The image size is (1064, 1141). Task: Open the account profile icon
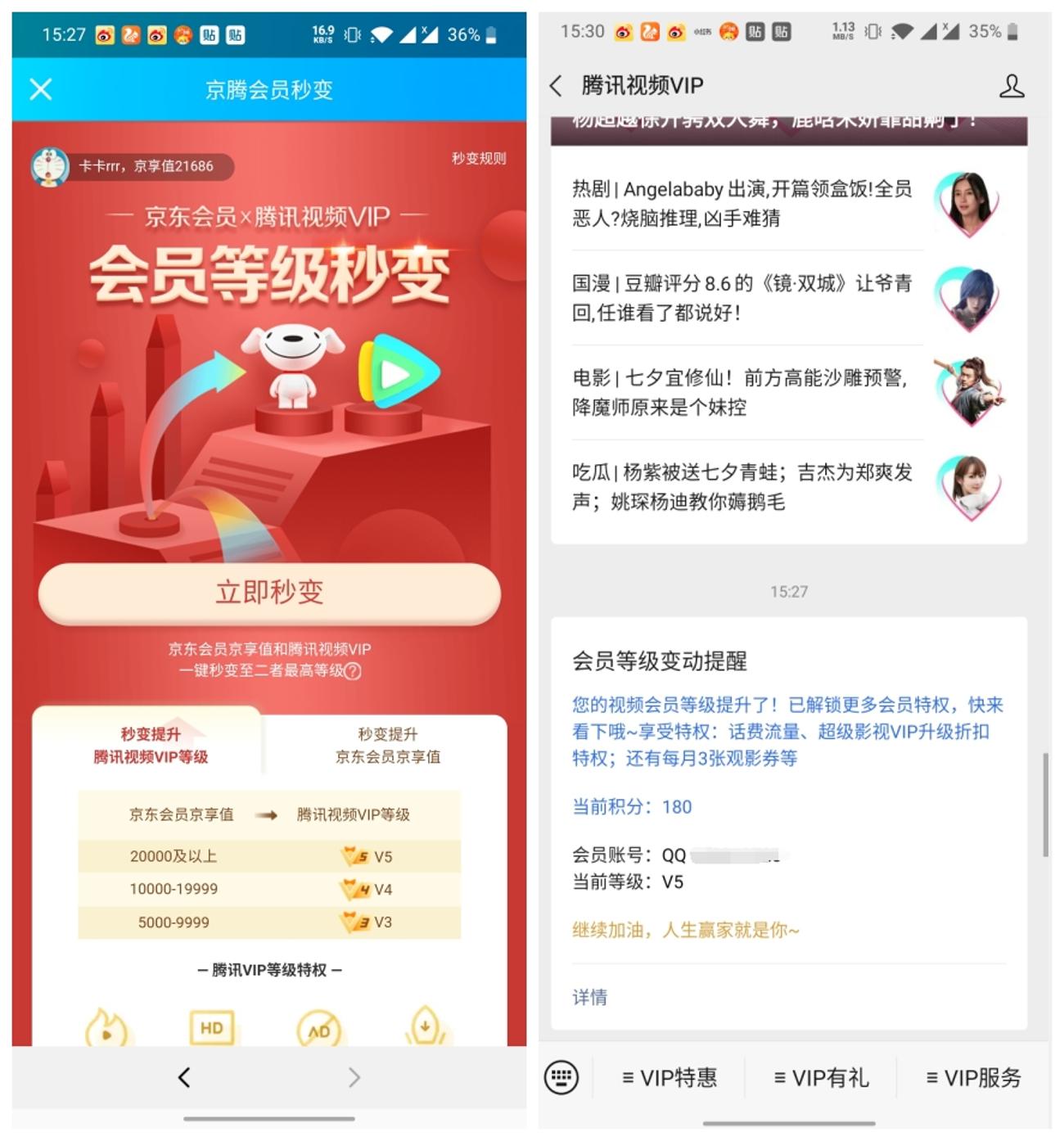click(1012, 86)
